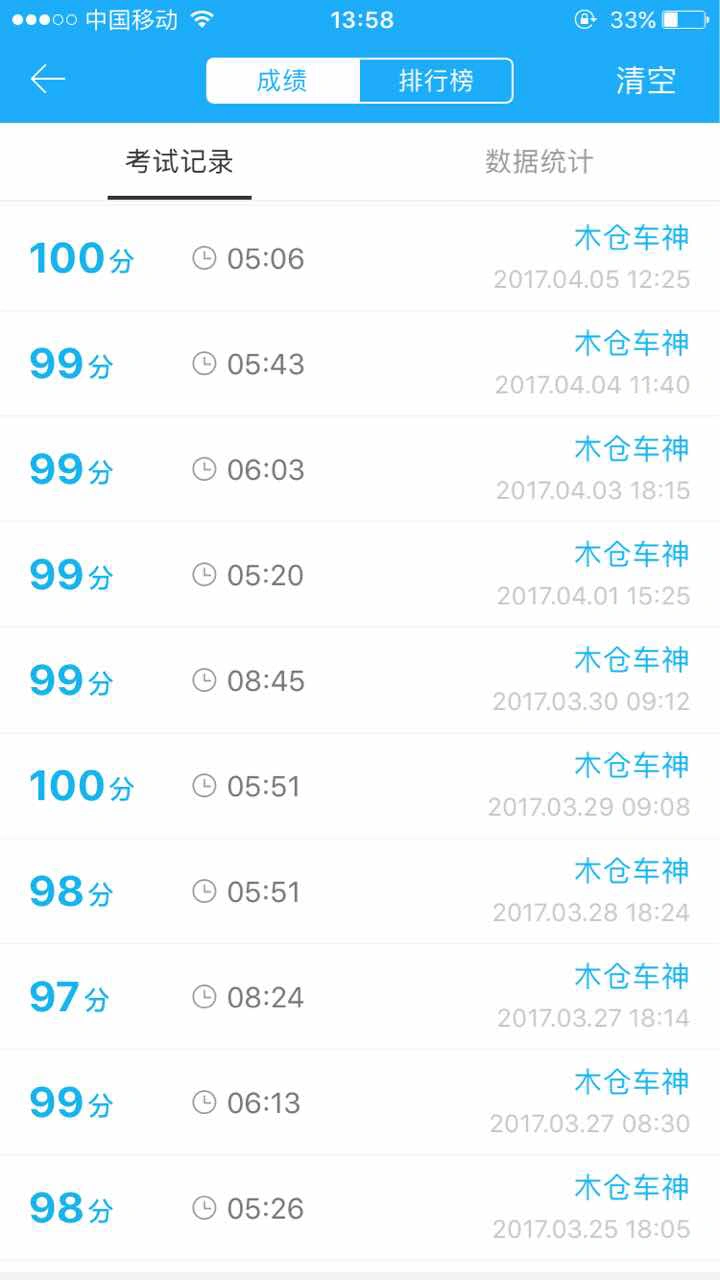View the 98分 record from 2017.03.28
Viewport: 720px width, 1280px height.
[x=360, y=891]
